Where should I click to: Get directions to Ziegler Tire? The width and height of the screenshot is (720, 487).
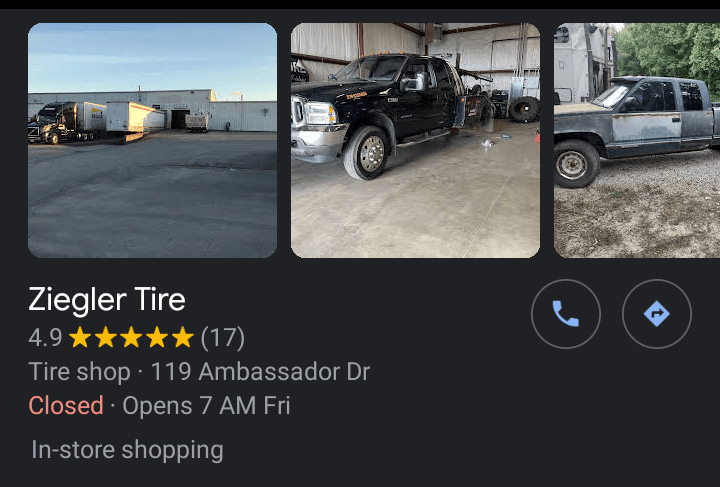click(x=656, y=314)
